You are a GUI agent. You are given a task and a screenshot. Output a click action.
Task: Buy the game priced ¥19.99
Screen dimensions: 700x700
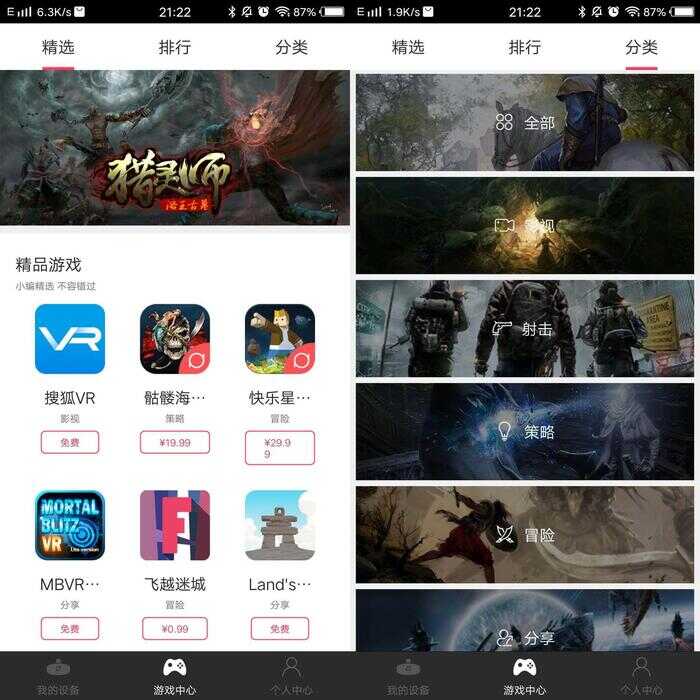(175, 442)
